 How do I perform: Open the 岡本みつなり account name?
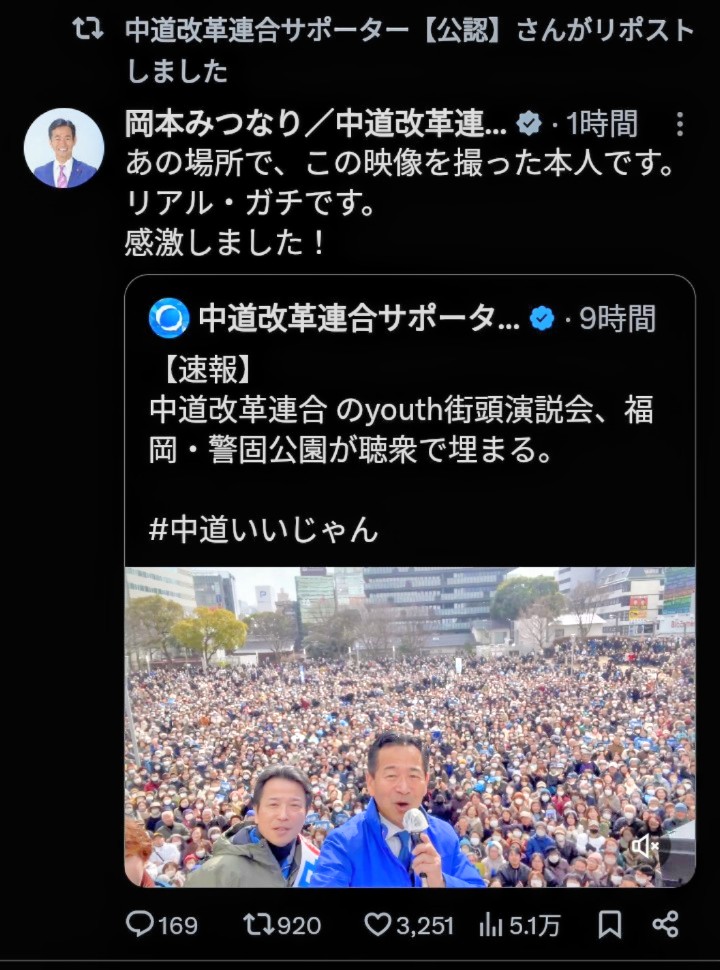coord(316,124)
